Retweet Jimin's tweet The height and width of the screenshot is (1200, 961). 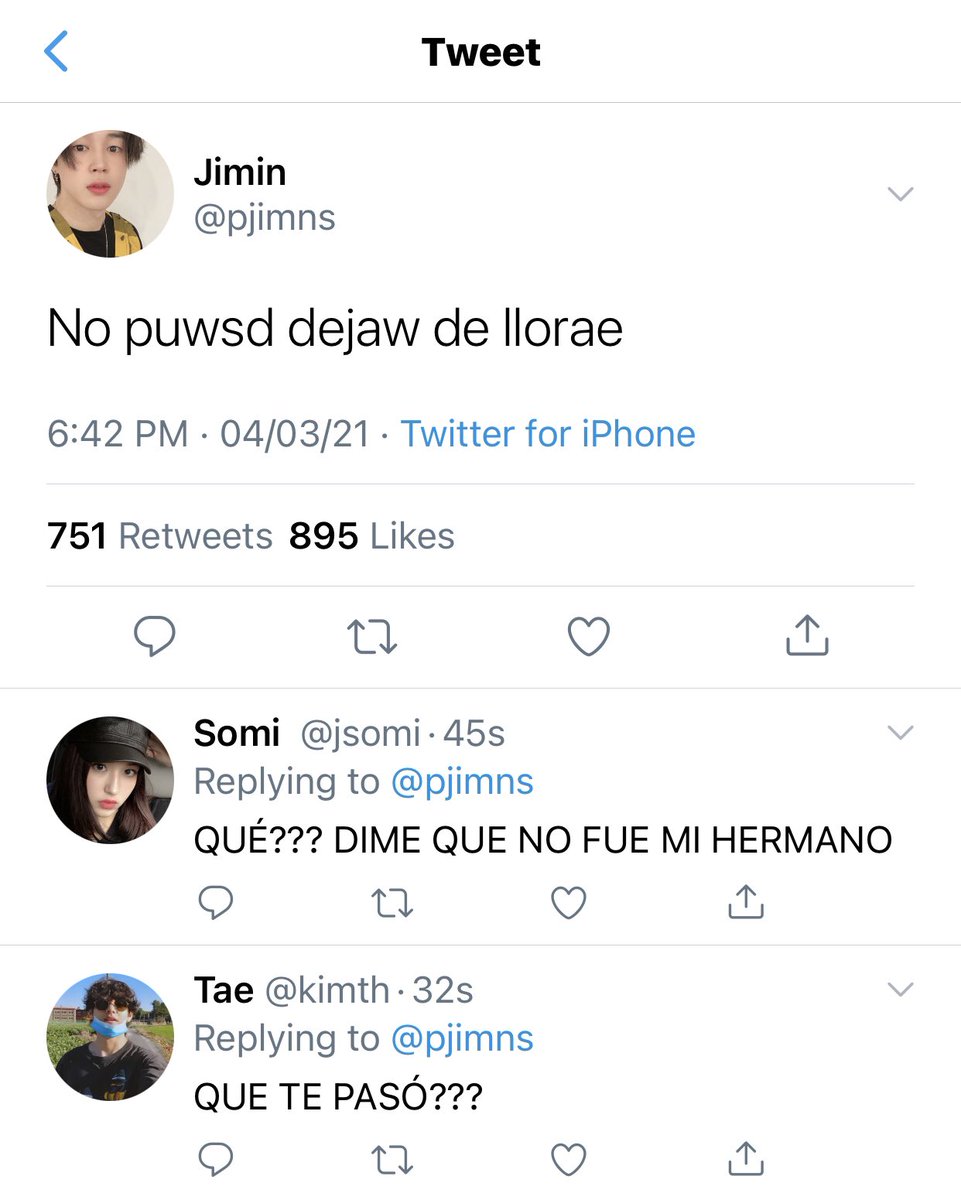[x=371, y=637]
